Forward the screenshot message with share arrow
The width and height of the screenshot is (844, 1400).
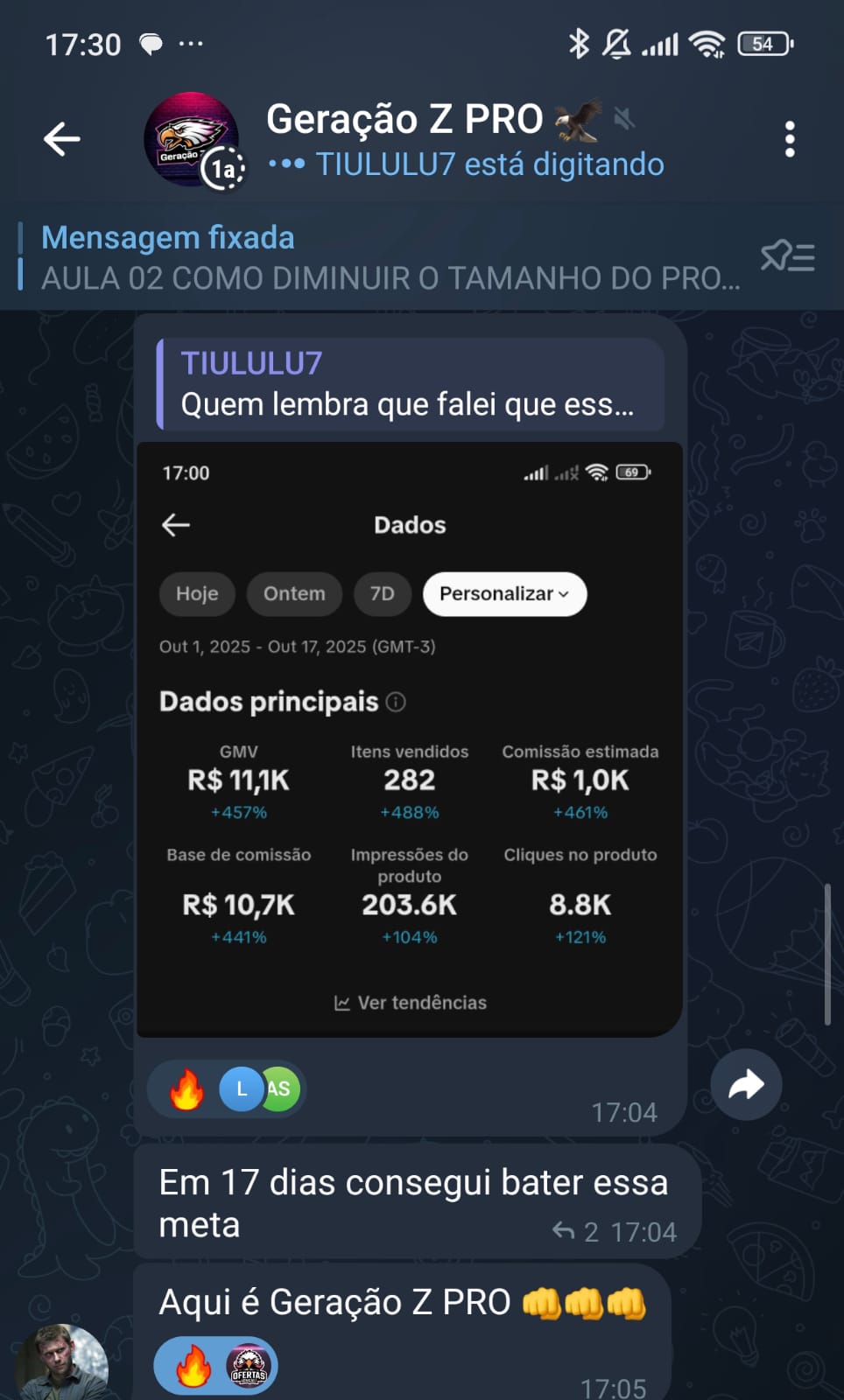746,1085
